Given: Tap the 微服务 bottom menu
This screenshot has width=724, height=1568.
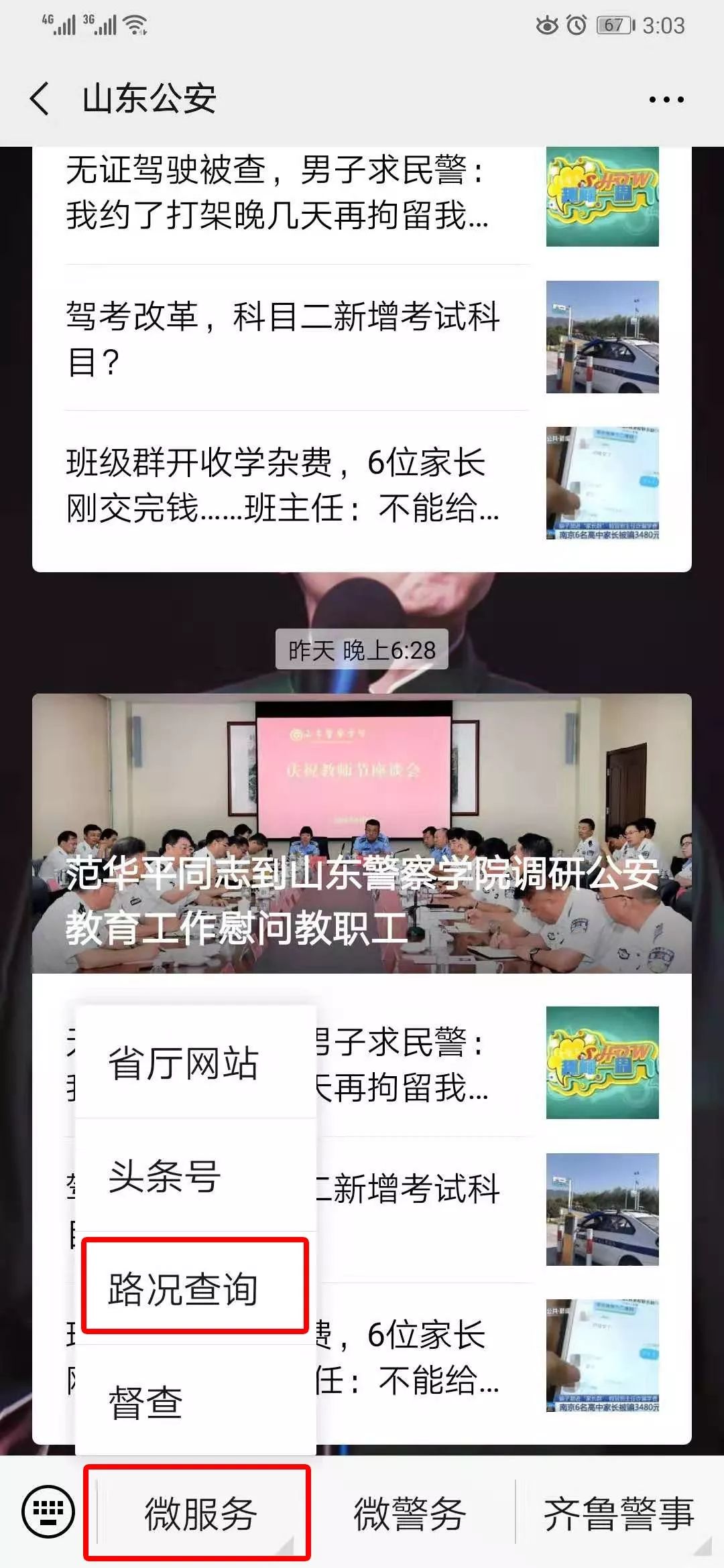Looking at the screenshot, I should (200, 1513).
